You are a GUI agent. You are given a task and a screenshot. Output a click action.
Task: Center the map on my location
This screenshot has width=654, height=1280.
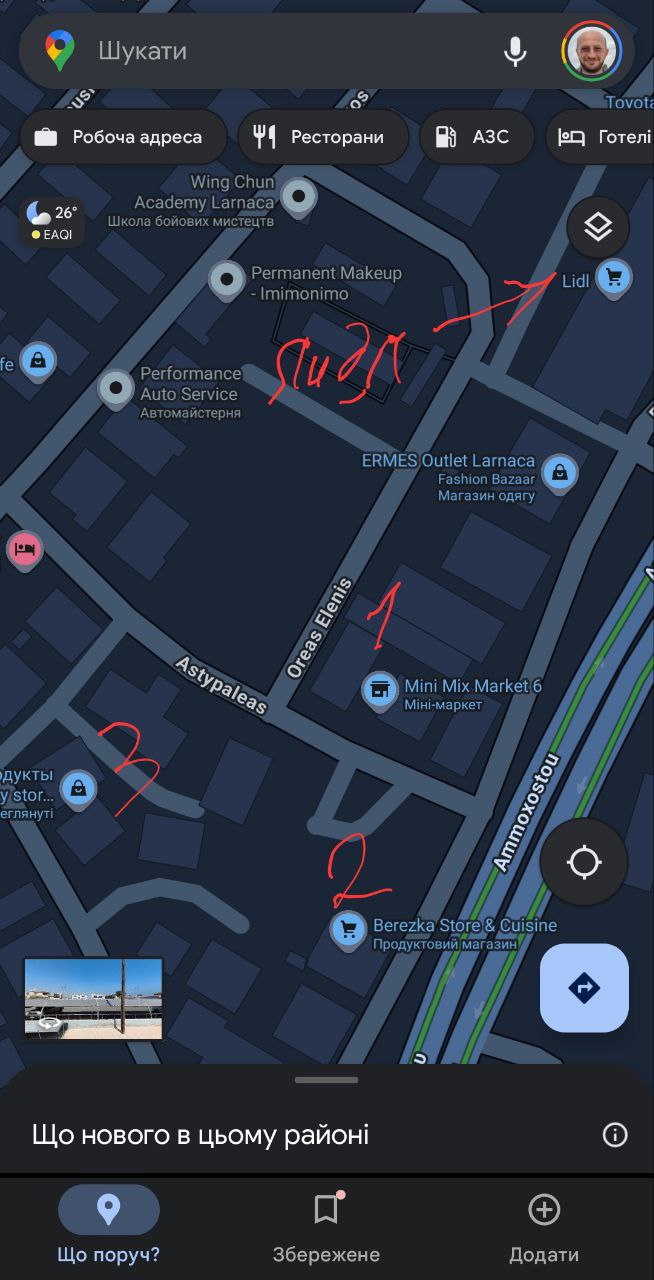[x=584, y=862]
